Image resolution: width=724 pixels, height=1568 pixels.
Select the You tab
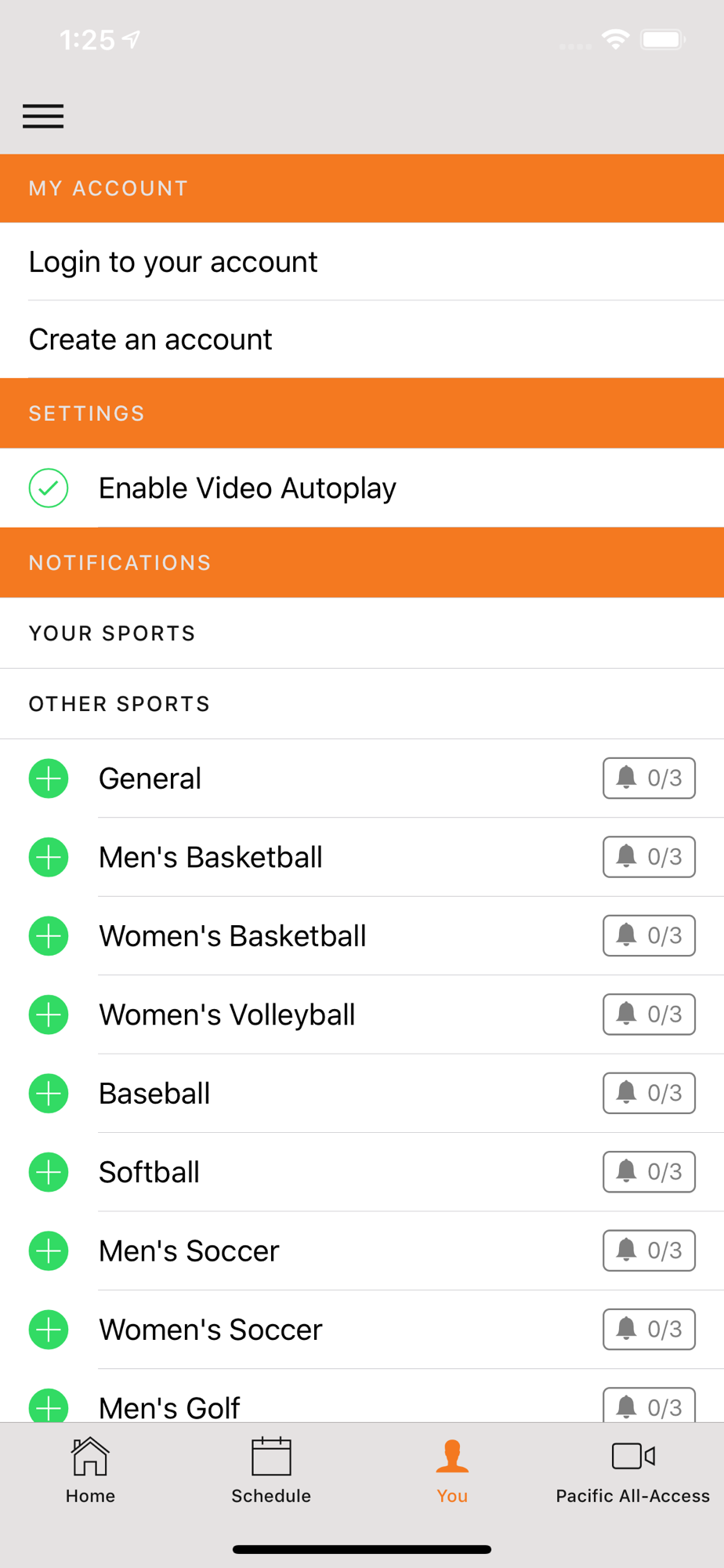pos(452,1471)
